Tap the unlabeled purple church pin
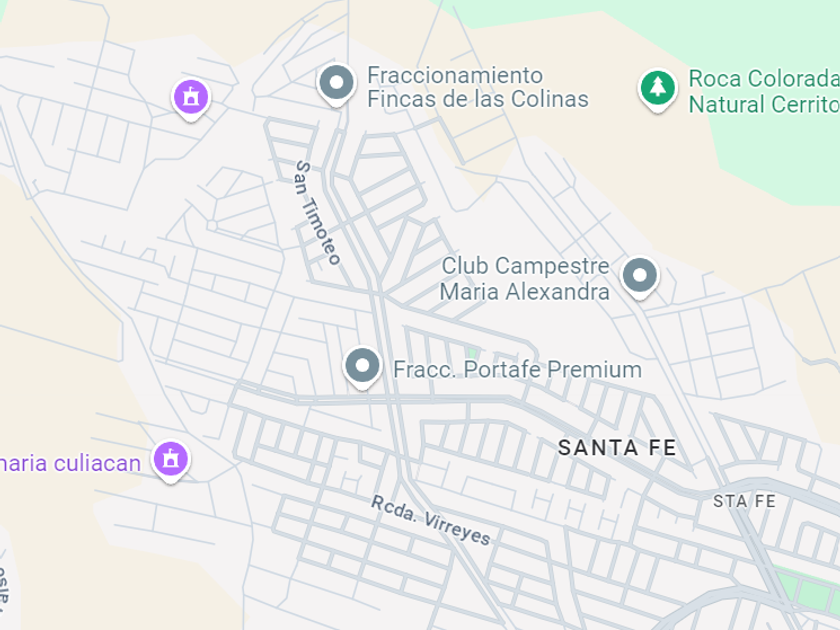 tap(191, 99)
